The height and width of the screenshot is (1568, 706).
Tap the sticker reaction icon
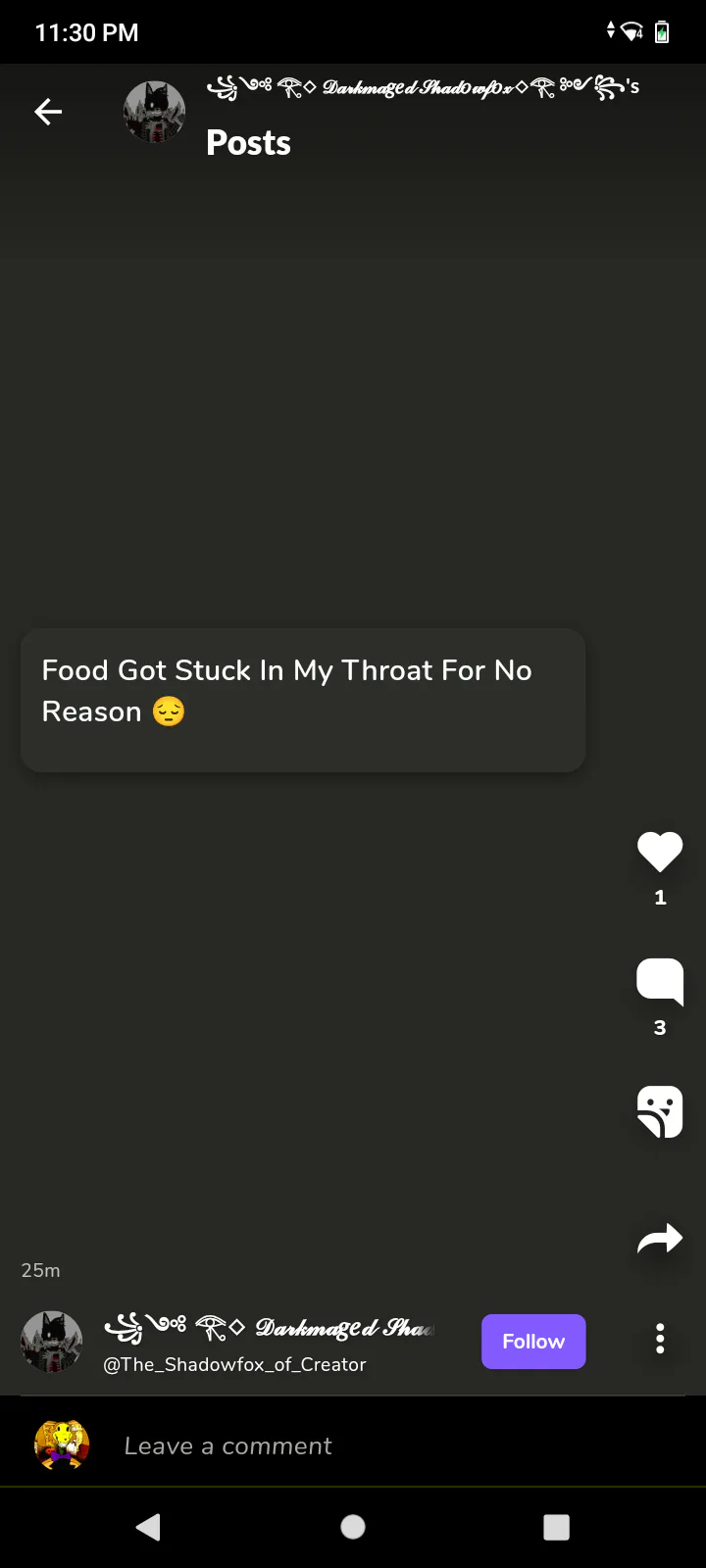pyautogui.click(x=660, y=1111)
